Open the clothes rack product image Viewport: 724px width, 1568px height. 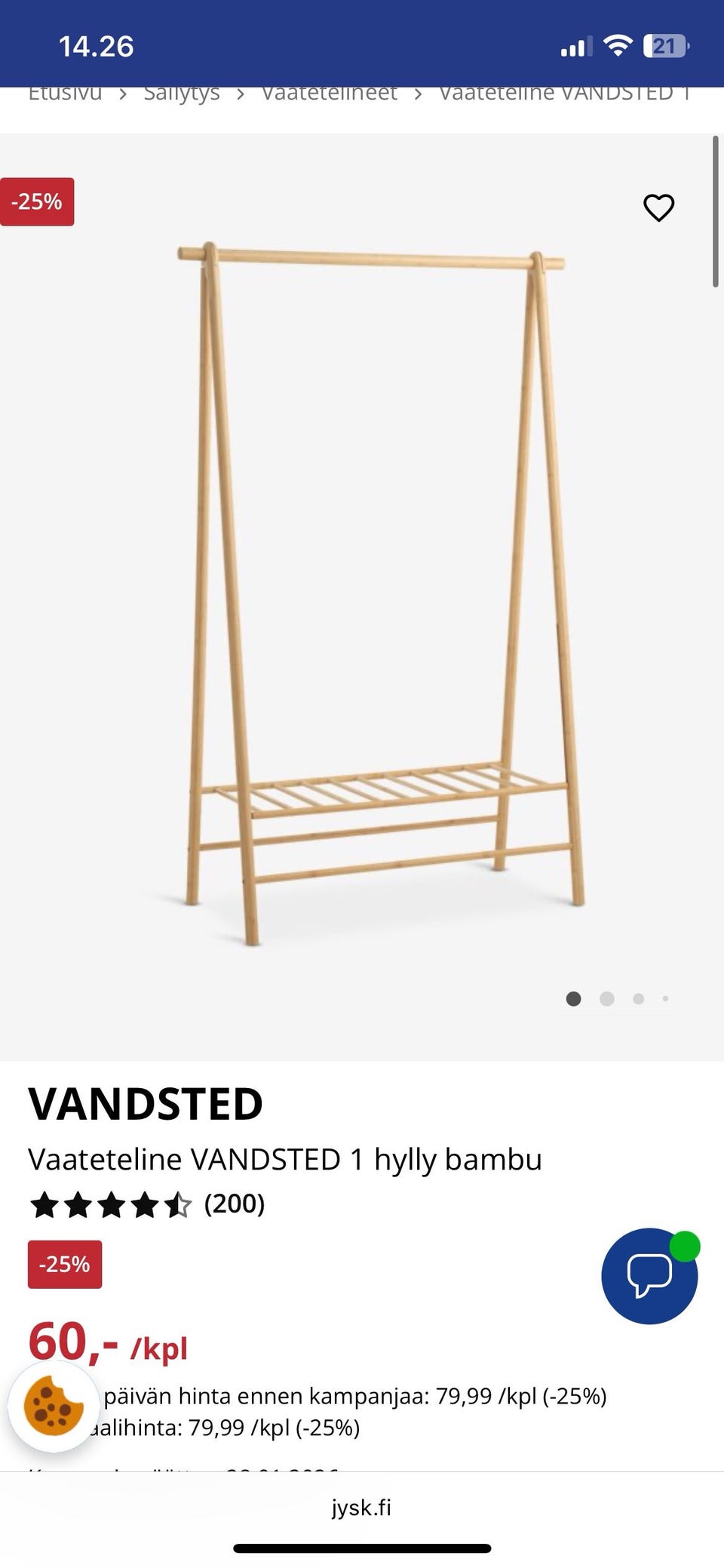[x=370, y=596]
